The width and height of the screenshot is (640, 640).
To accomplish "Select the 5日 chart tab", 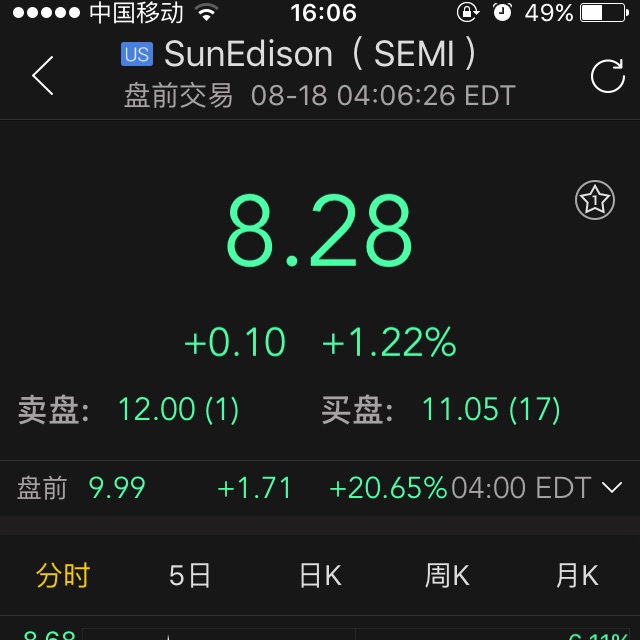I will (x=190, y=576).
